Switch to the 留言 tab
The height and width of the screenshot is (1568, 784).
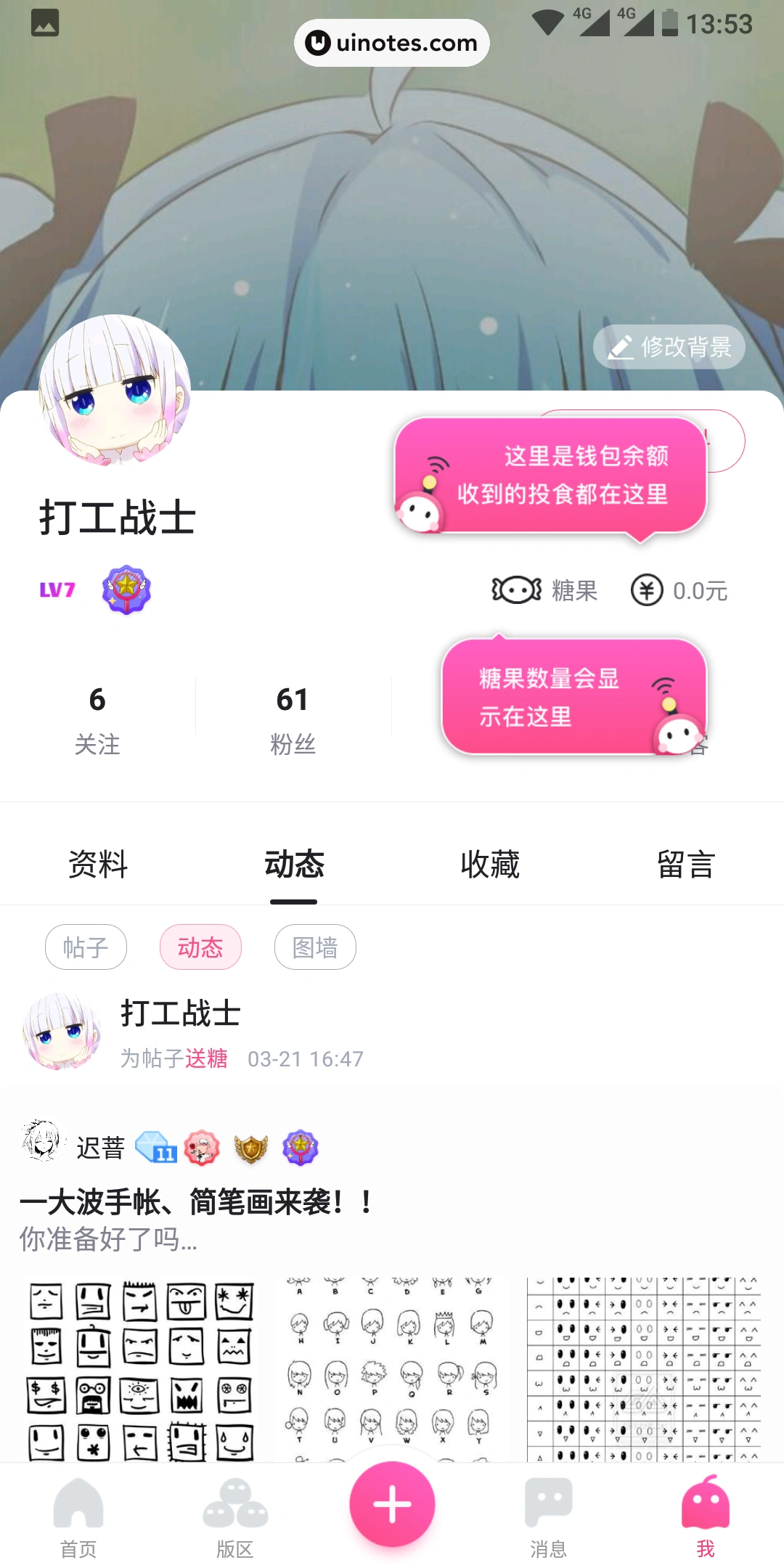point(686,864)
